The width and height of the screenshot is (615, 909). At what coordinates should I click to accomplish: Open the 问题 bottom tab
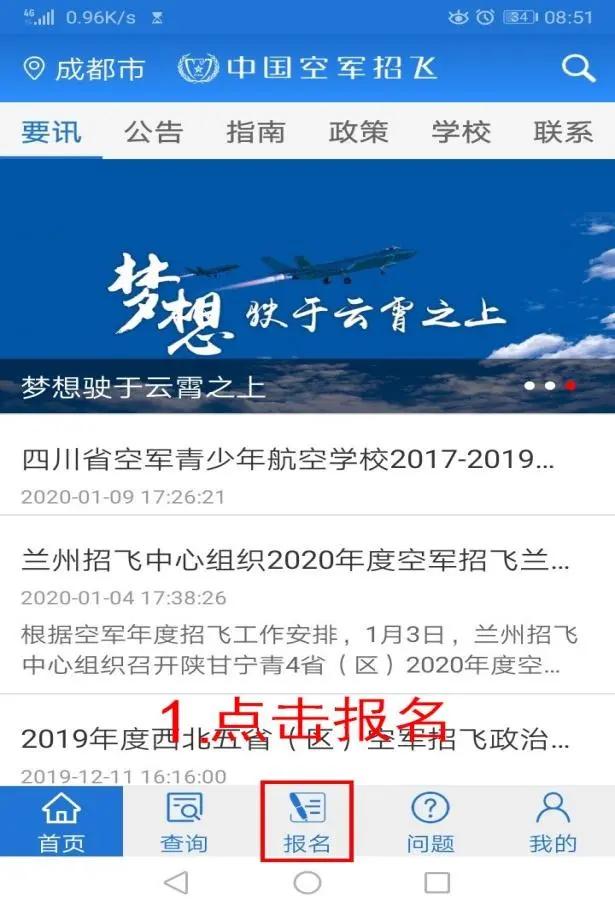pos(430,823)
